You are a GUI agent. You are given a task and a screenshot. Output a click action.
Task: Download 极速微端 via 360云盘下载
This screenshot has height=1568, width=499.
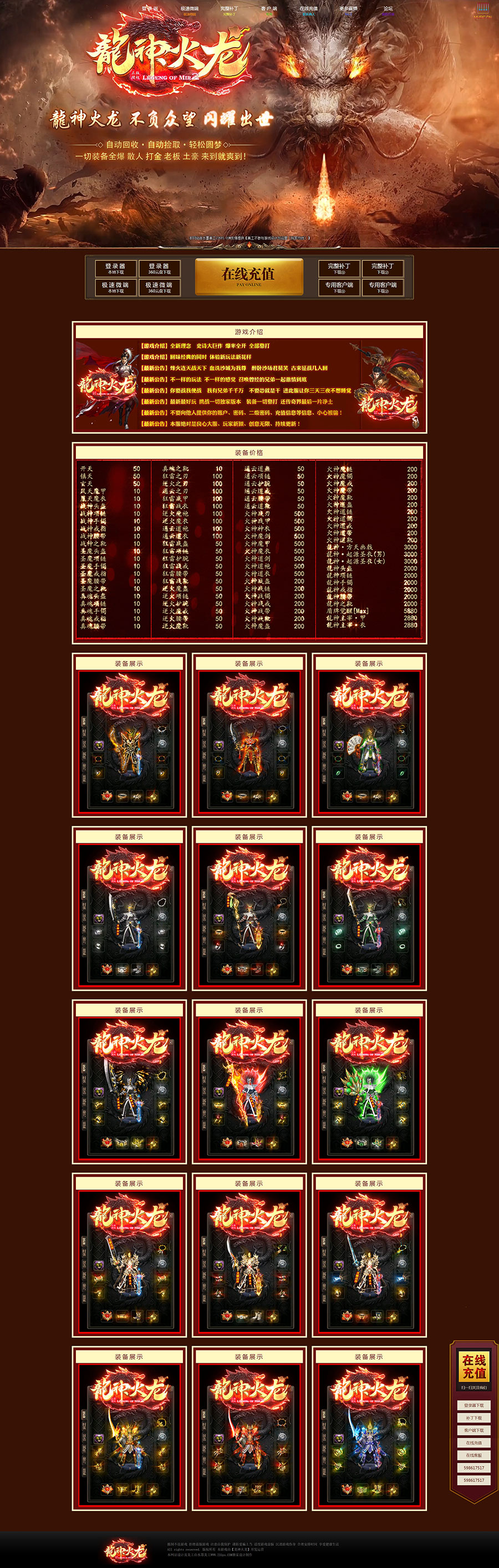click(160, 287)
